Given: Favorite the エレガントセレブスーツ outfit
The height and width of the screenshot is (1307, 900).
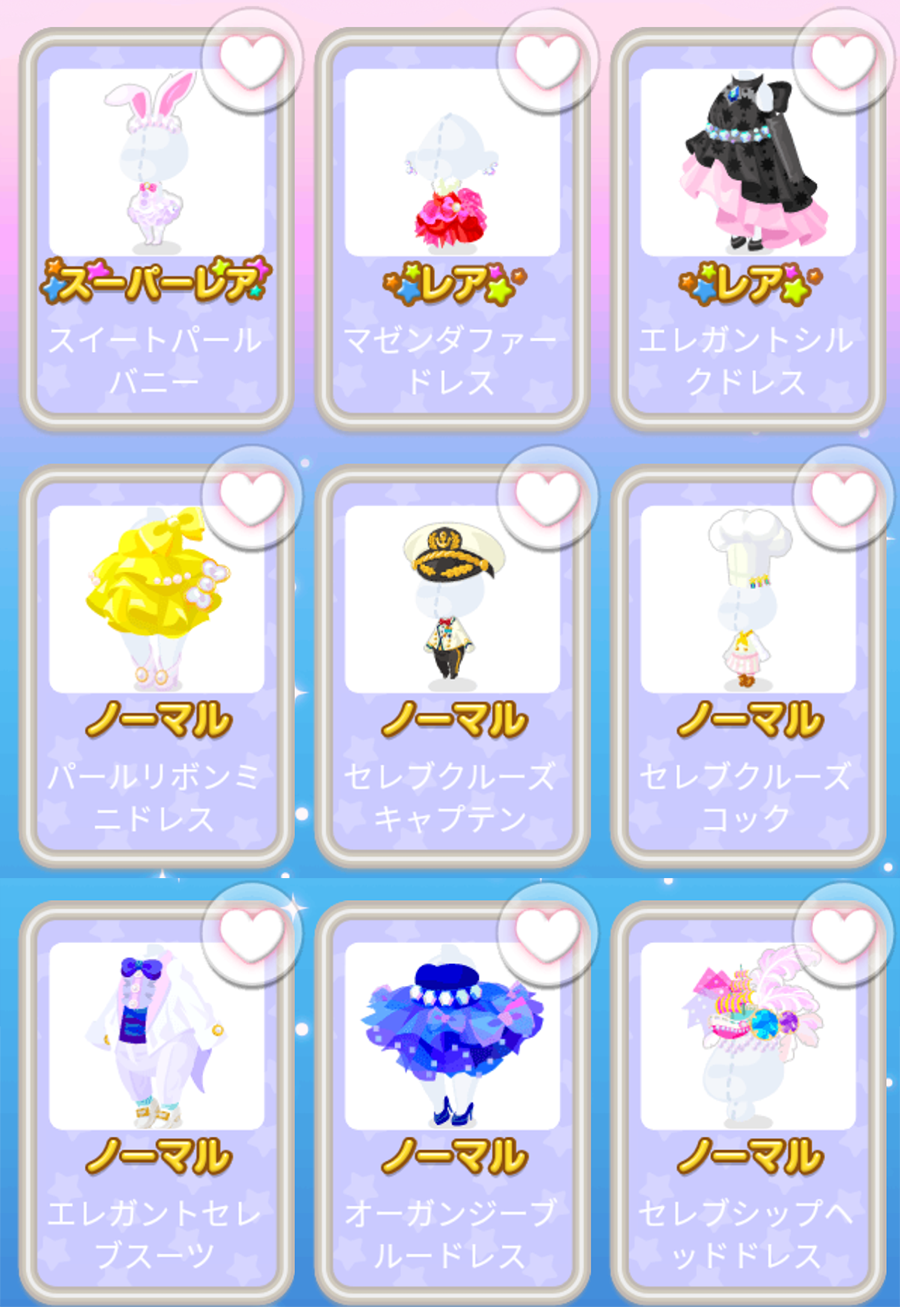Looking at the screenshot, I should pos(251,932).
